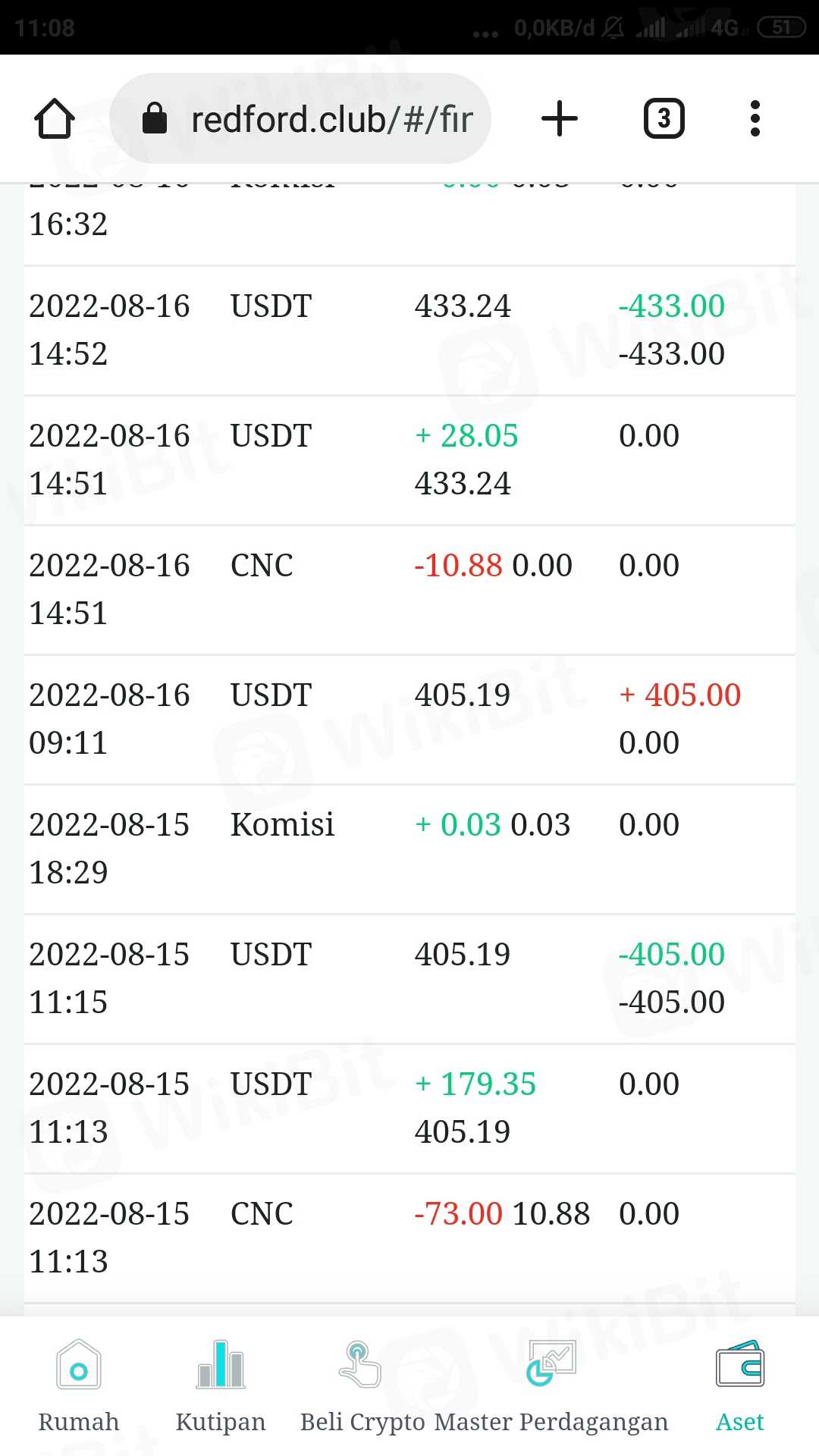Viewport: 819px width, 1456px height.
Task: Go to the browser home page
Action: point(55,119)
